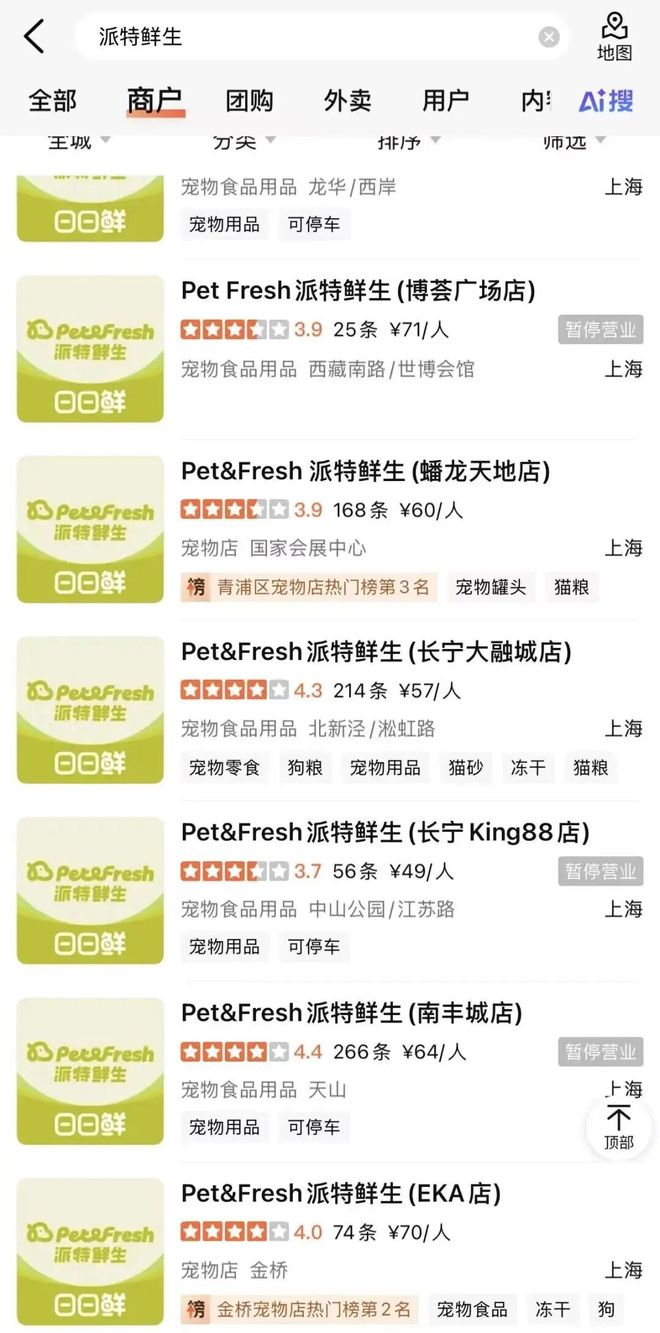
Task: Open the 长宁 King88店 store result
Action: click(x=385, y=832)
